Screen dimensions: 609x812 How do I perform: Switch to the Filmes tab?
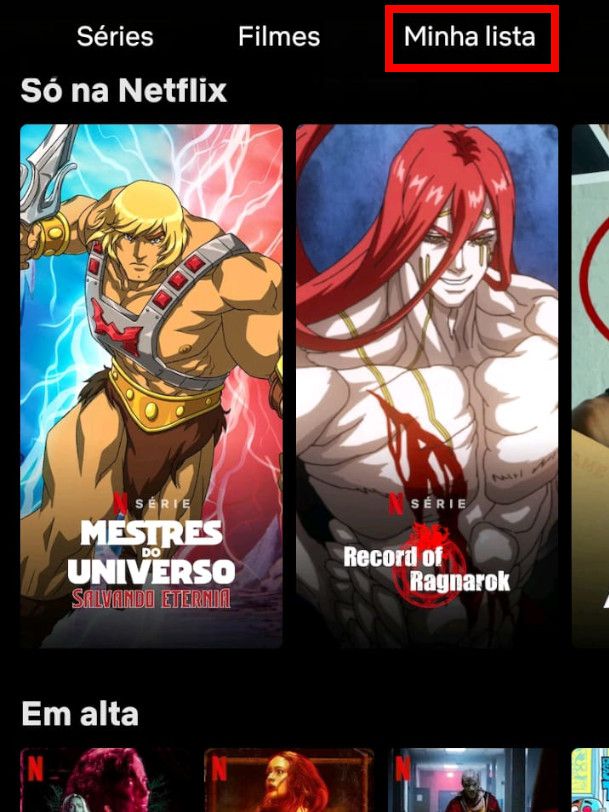(x=279, y=38)
